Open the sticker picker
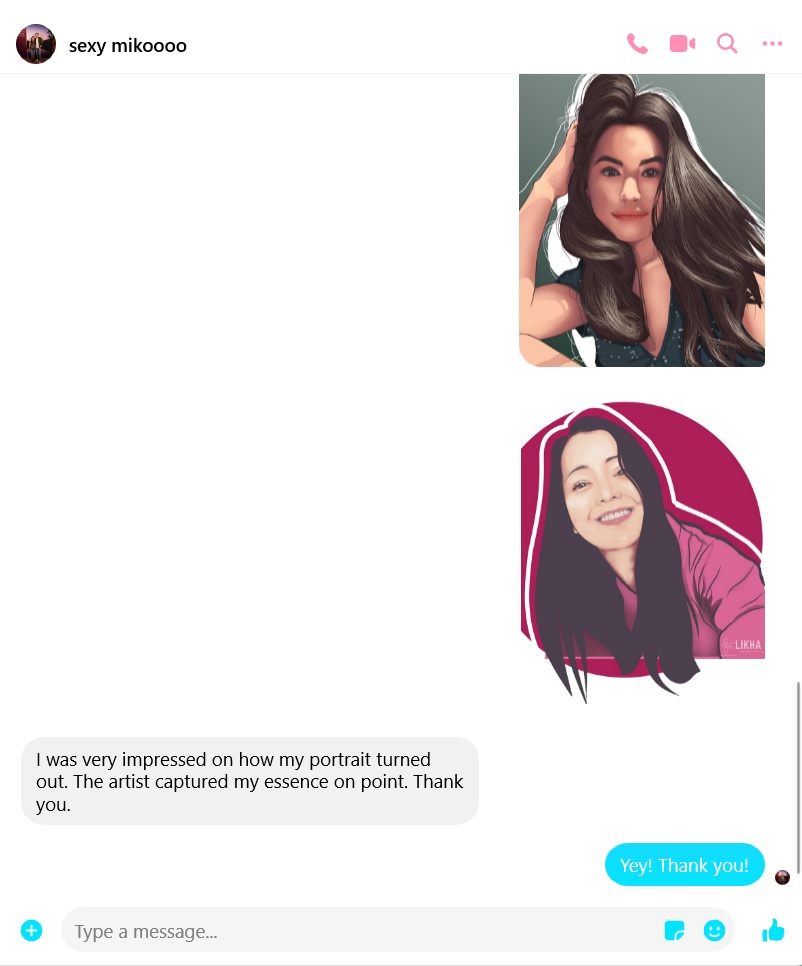 point(675,931)
